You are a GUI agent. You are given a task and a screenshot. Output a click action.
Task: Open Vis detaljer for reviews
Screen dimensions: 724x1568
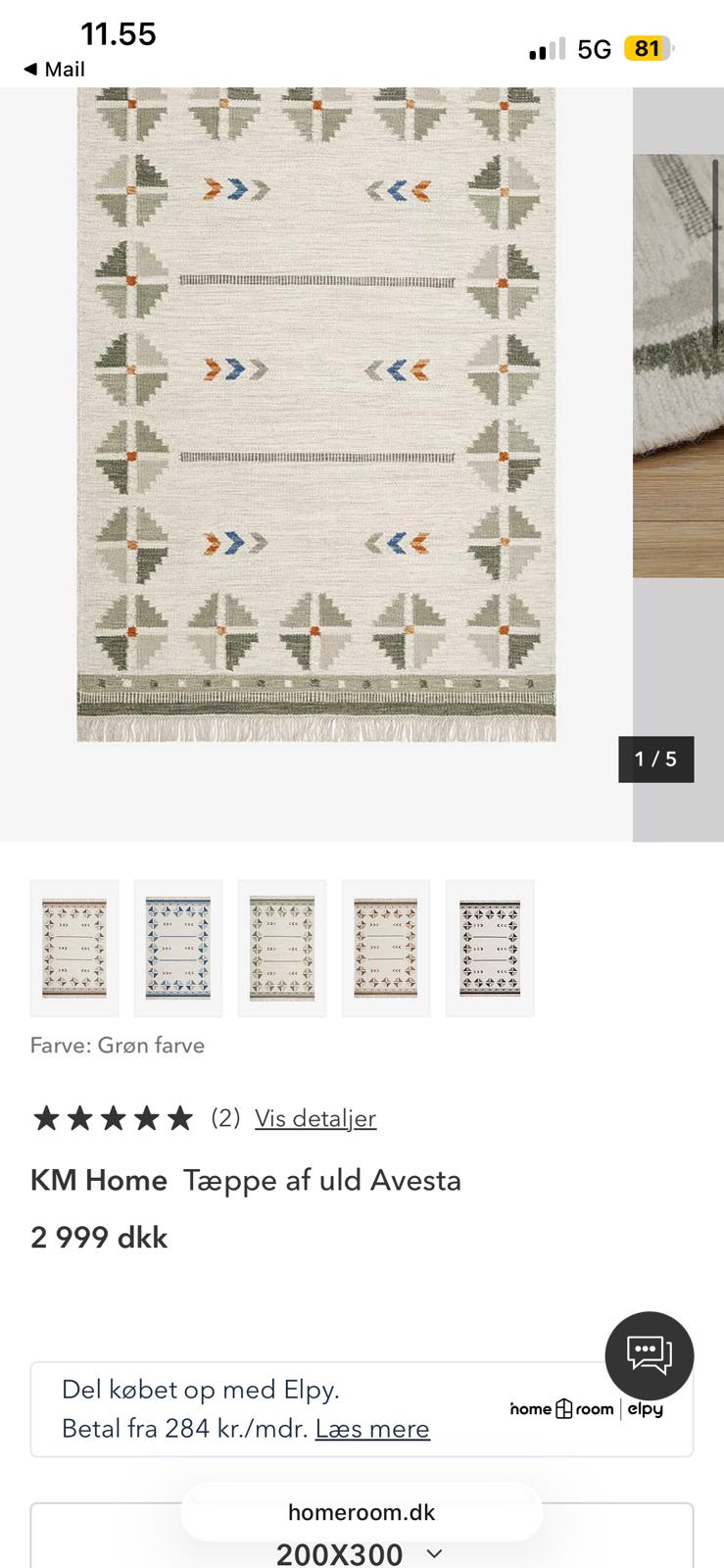pyautogui.click(x=314, y=1118)
